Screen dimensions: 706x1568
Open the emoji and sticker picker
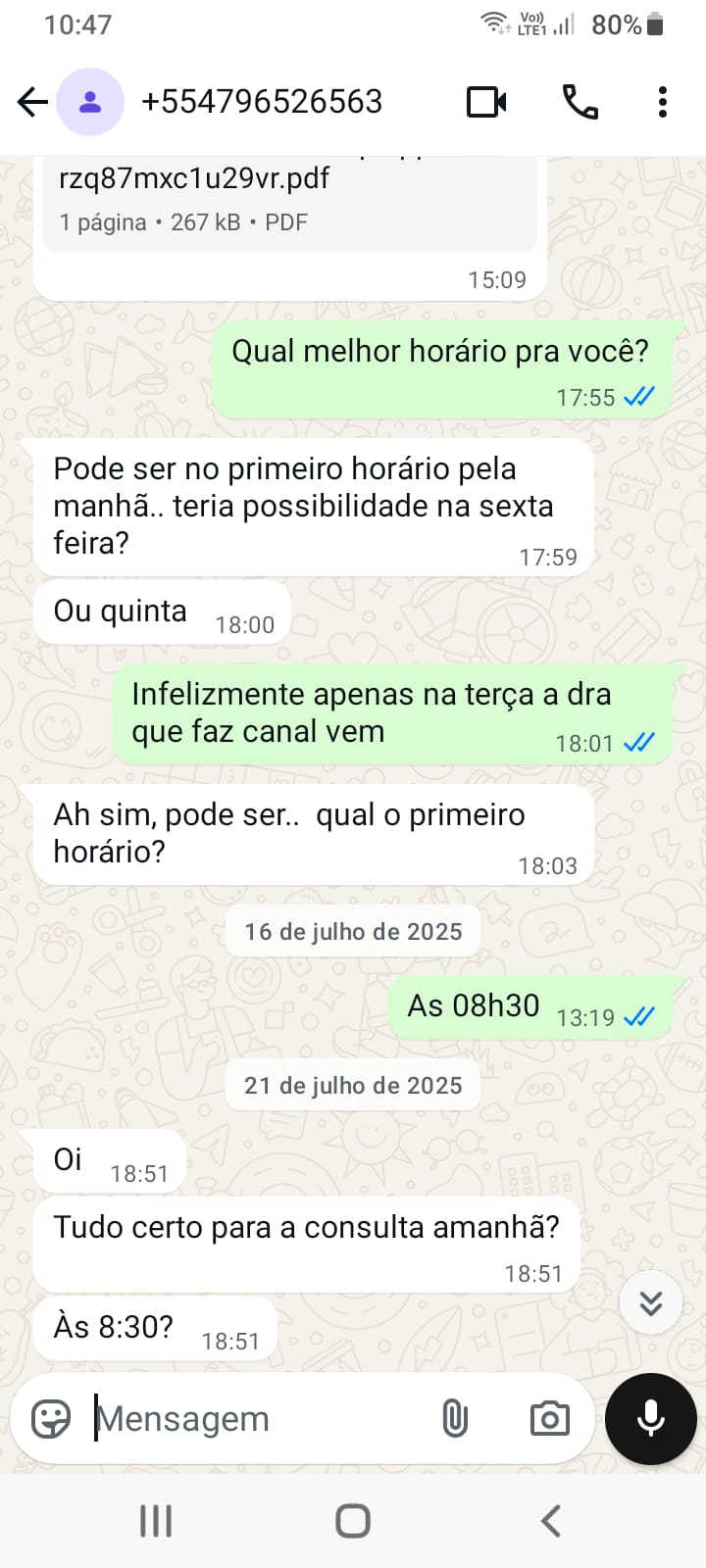(51, 1418)
